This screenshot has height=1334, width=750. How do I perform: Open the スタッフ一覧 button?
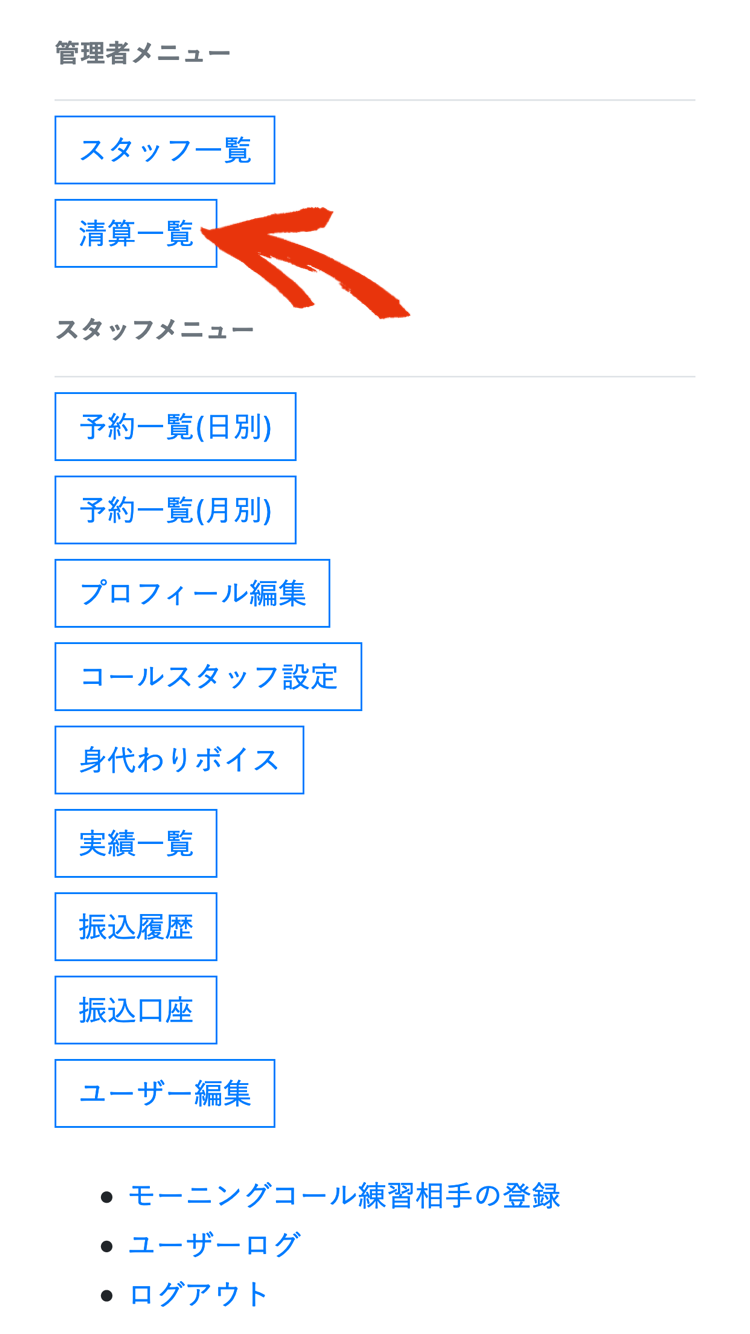165,150
